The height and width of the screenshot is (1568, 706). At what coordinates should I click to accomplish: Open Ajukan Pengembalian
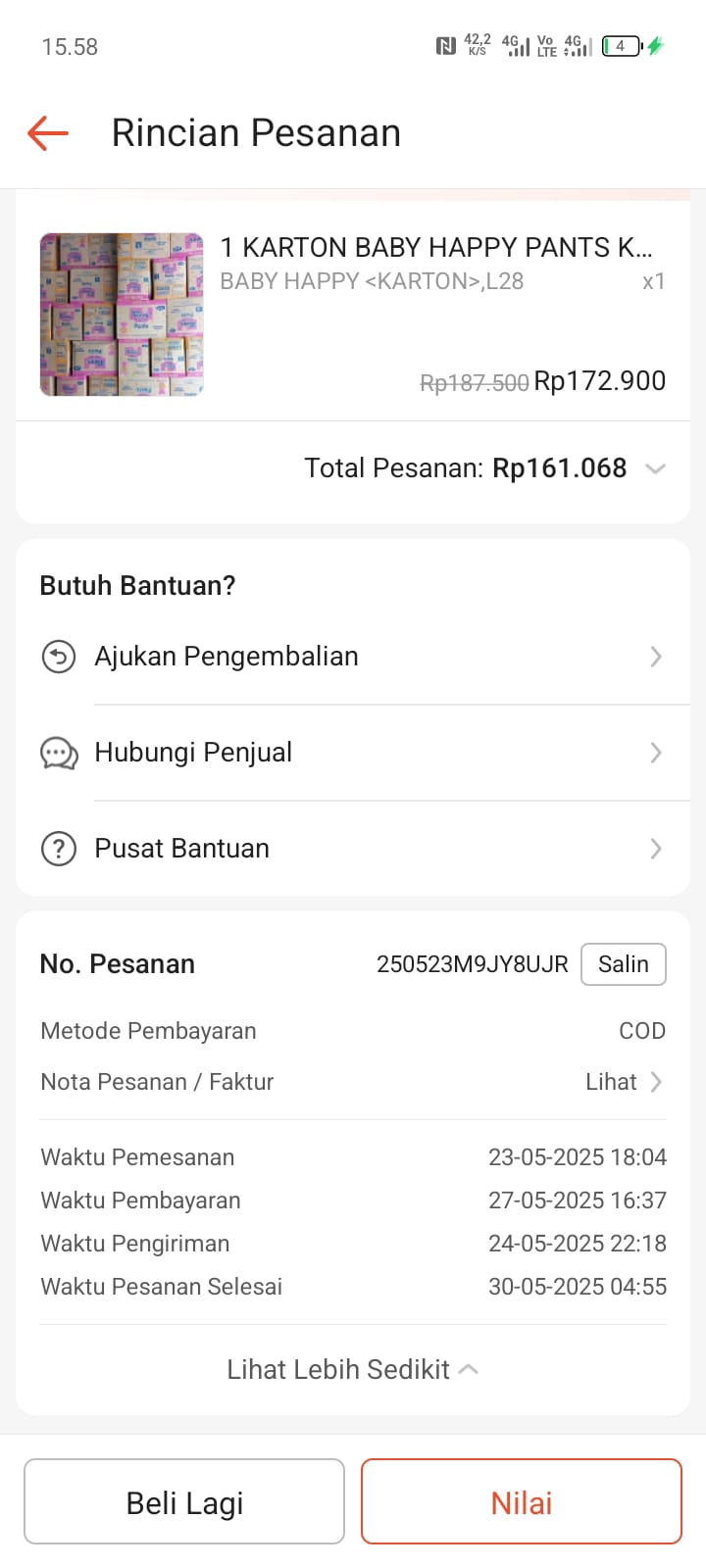353,657
